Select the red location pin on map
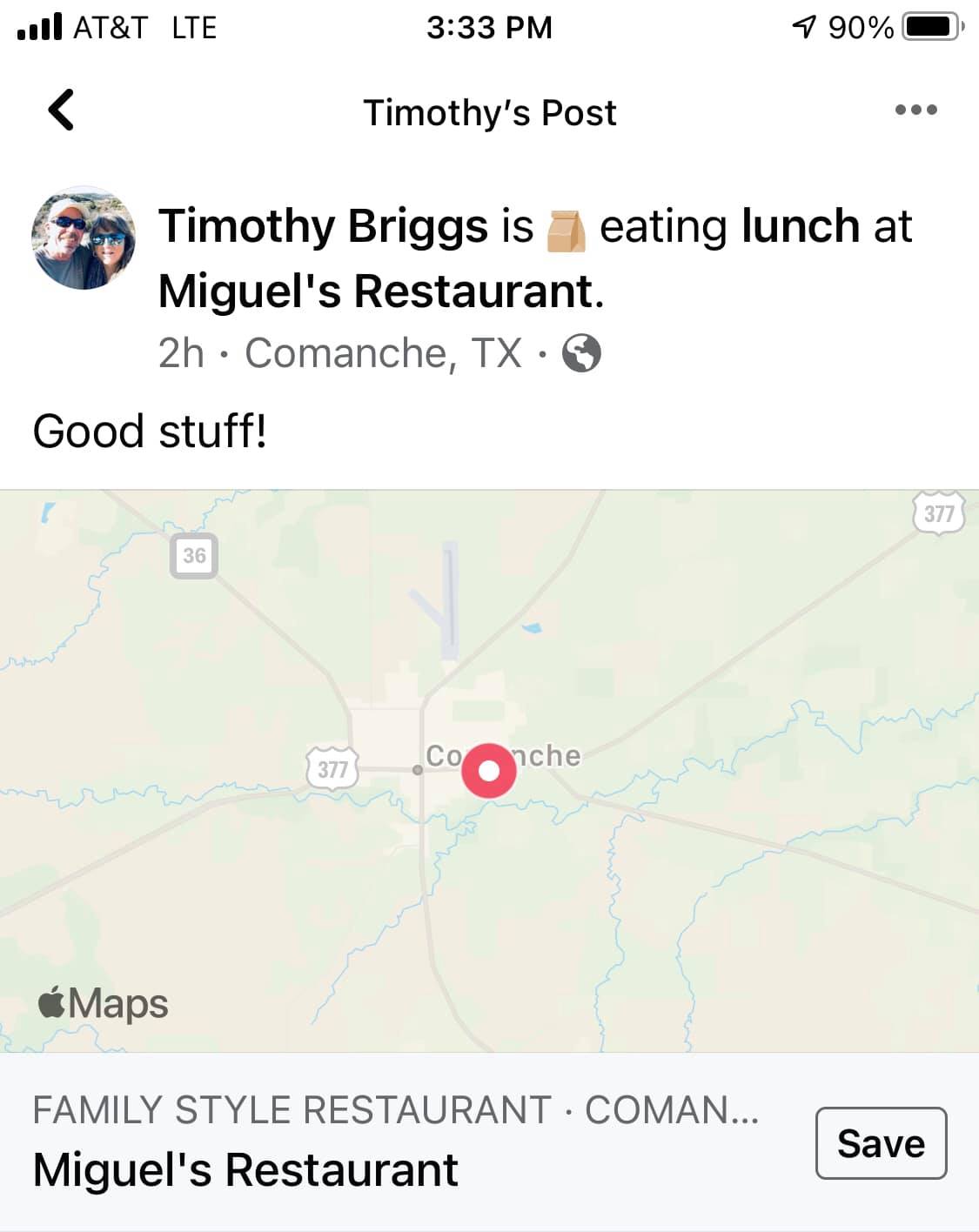Viewport: 979px width, 1232px height. (x=489, y=769)
